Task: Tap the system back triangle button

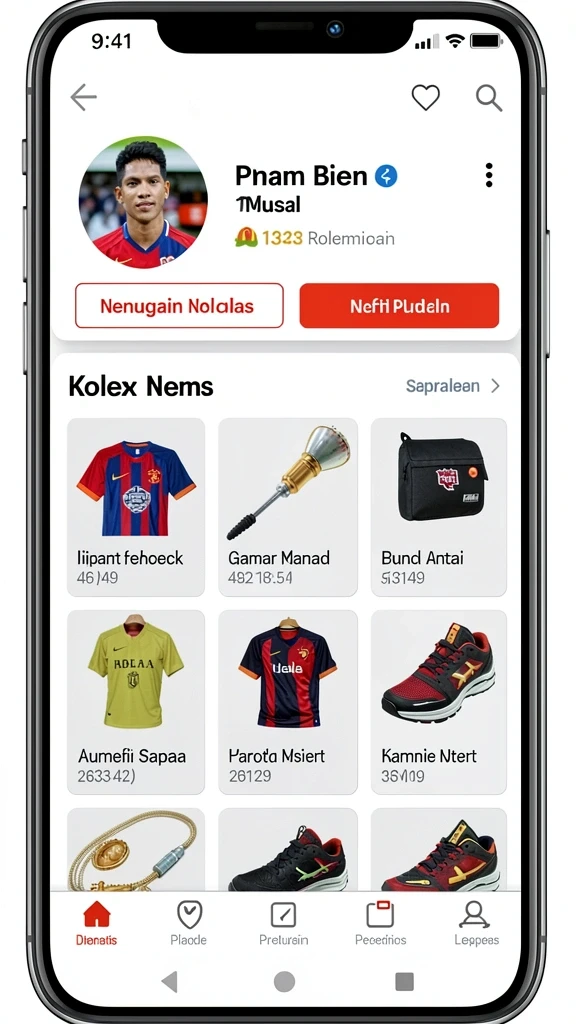Action: point(170,982)
